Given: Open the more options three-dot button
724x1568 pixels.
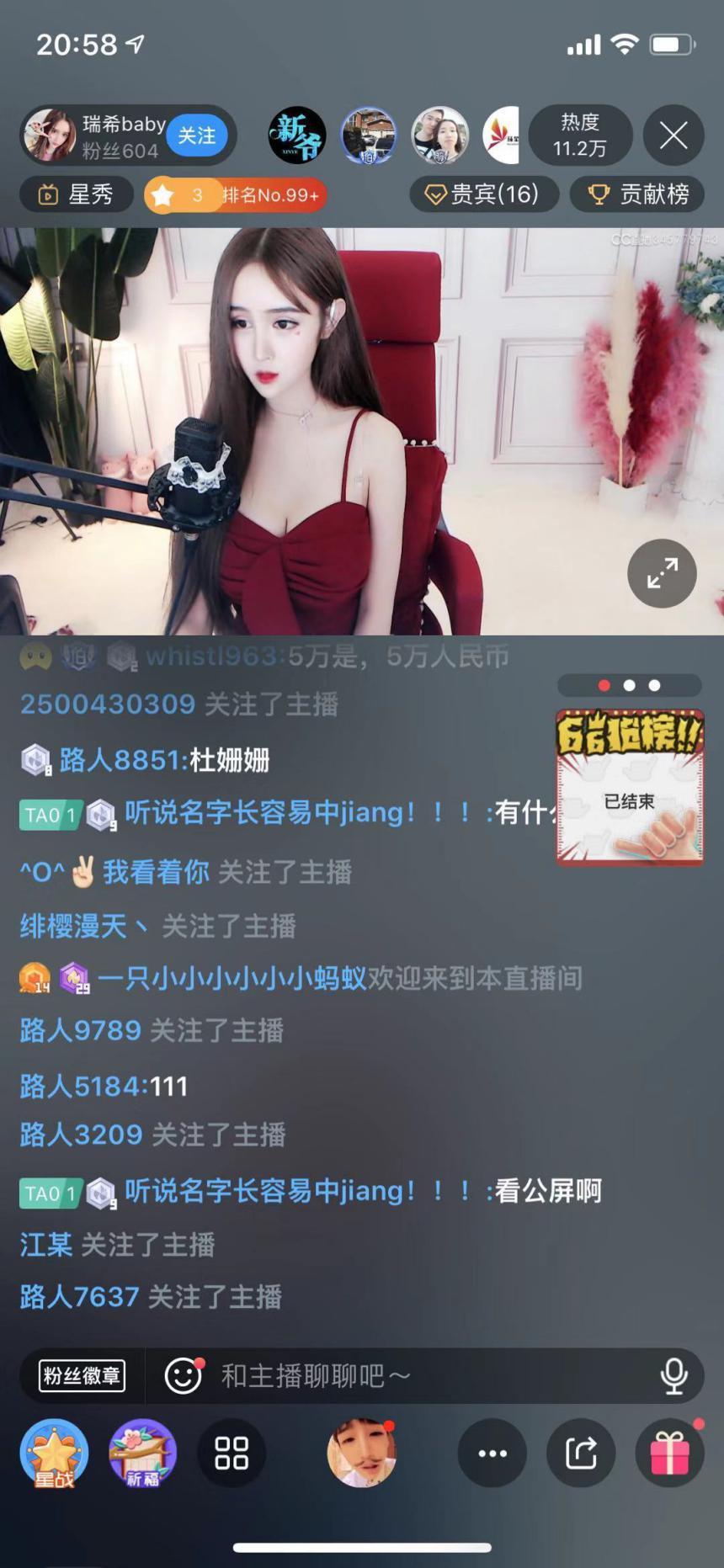Looking at the screenshot, I should 492,1454.
